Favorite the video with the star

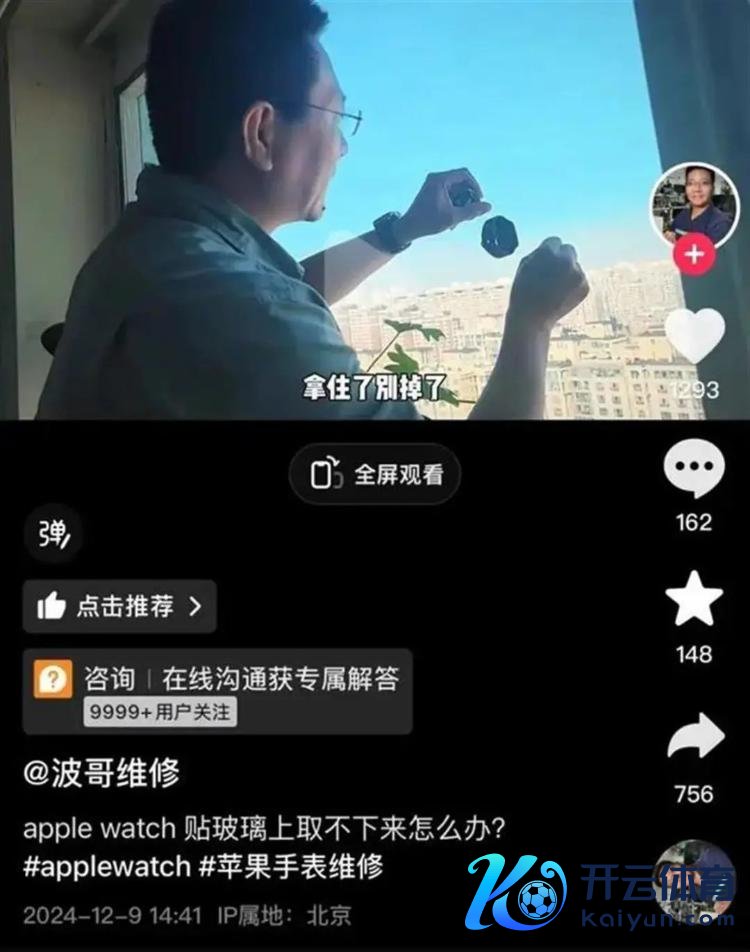coord(694,602)
